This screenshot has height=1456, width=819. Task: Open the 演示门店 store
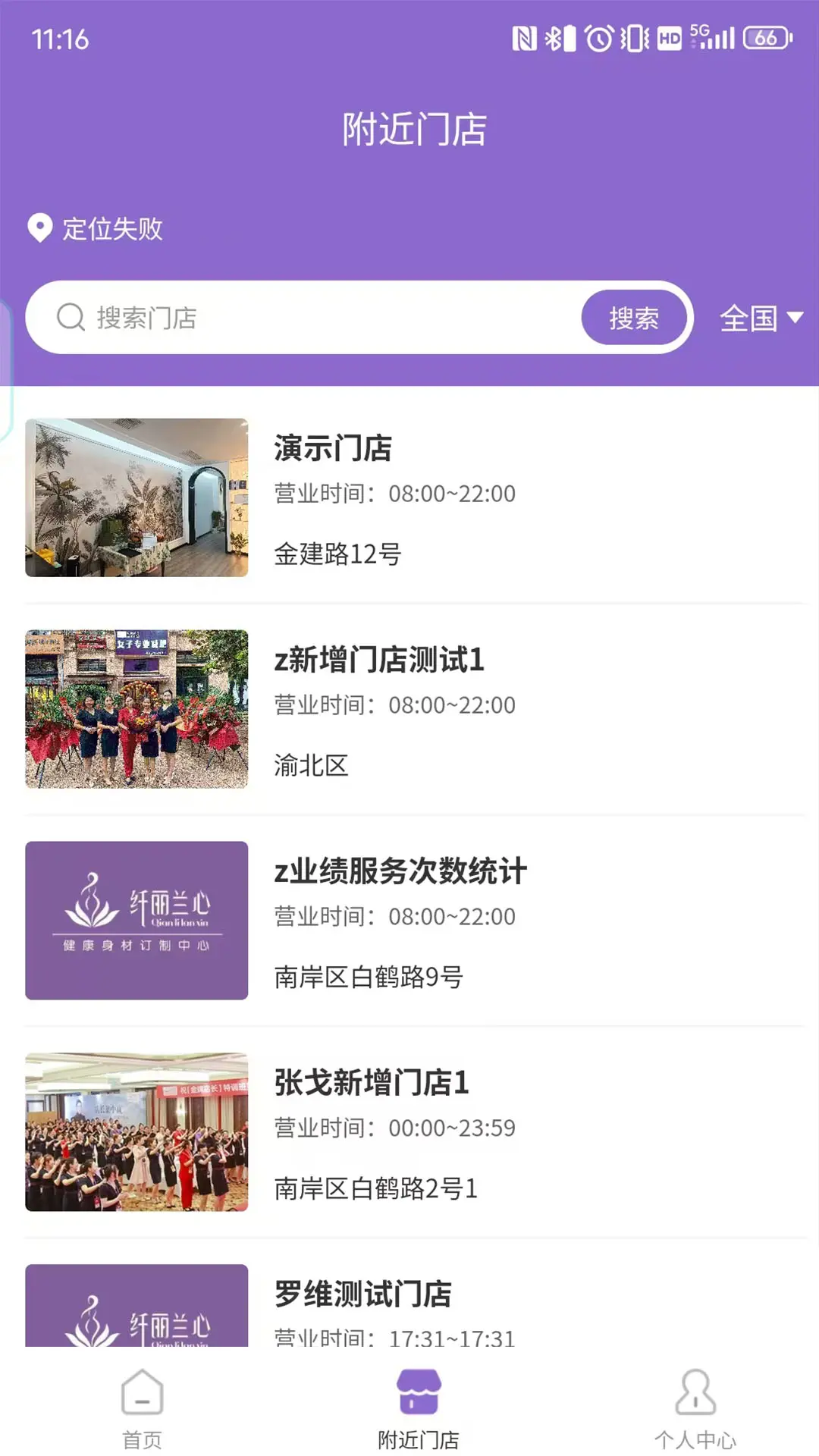tap(413, 497)
